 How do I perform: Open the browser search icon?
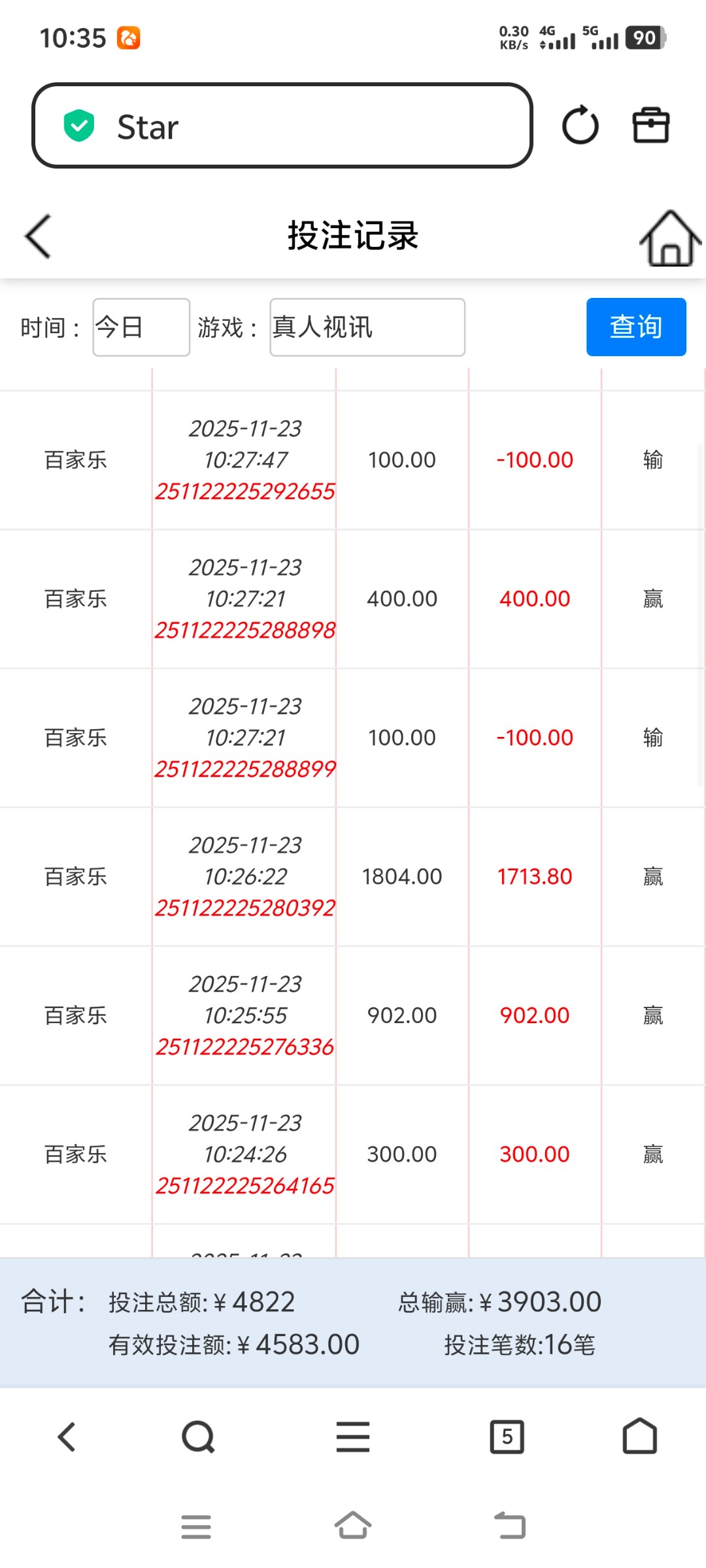198,1437
